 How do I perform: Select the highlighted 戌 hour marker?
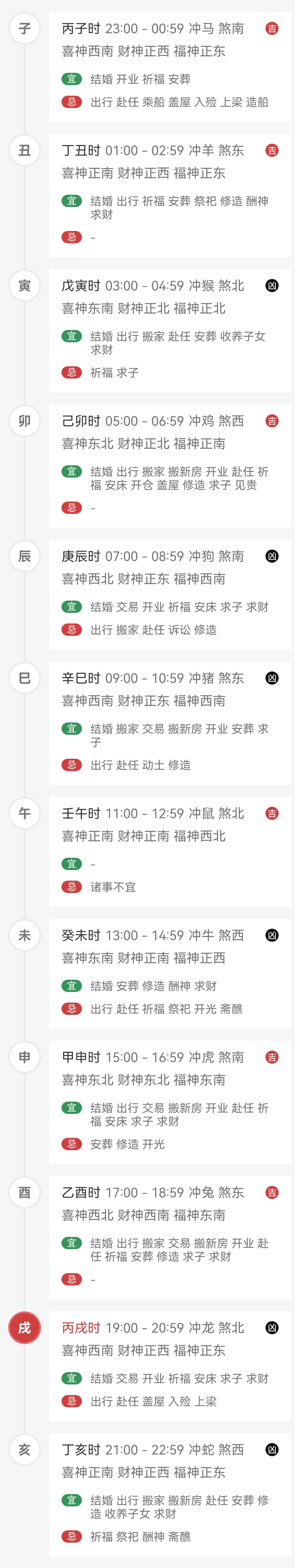[x=24, y=1327]
